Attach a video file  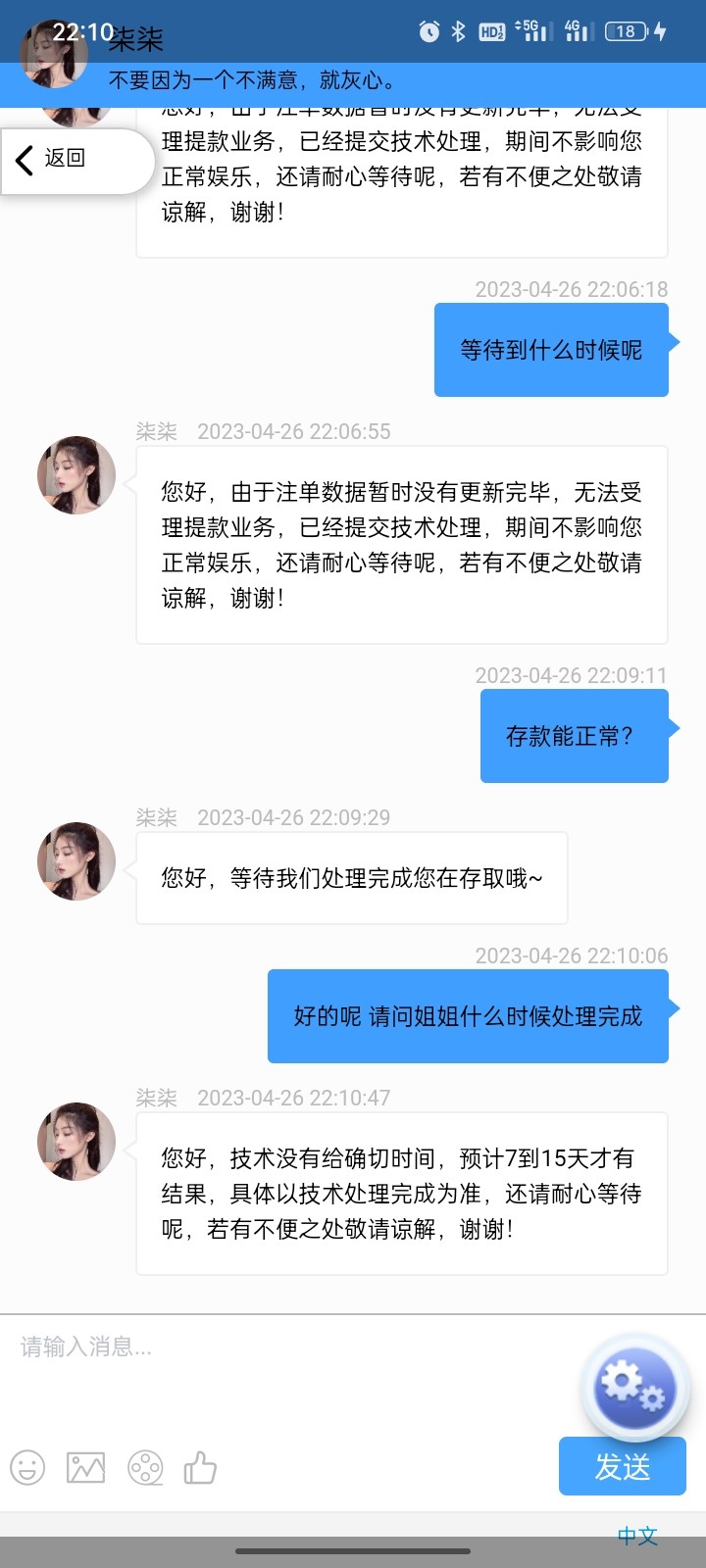click(145, 1468)
